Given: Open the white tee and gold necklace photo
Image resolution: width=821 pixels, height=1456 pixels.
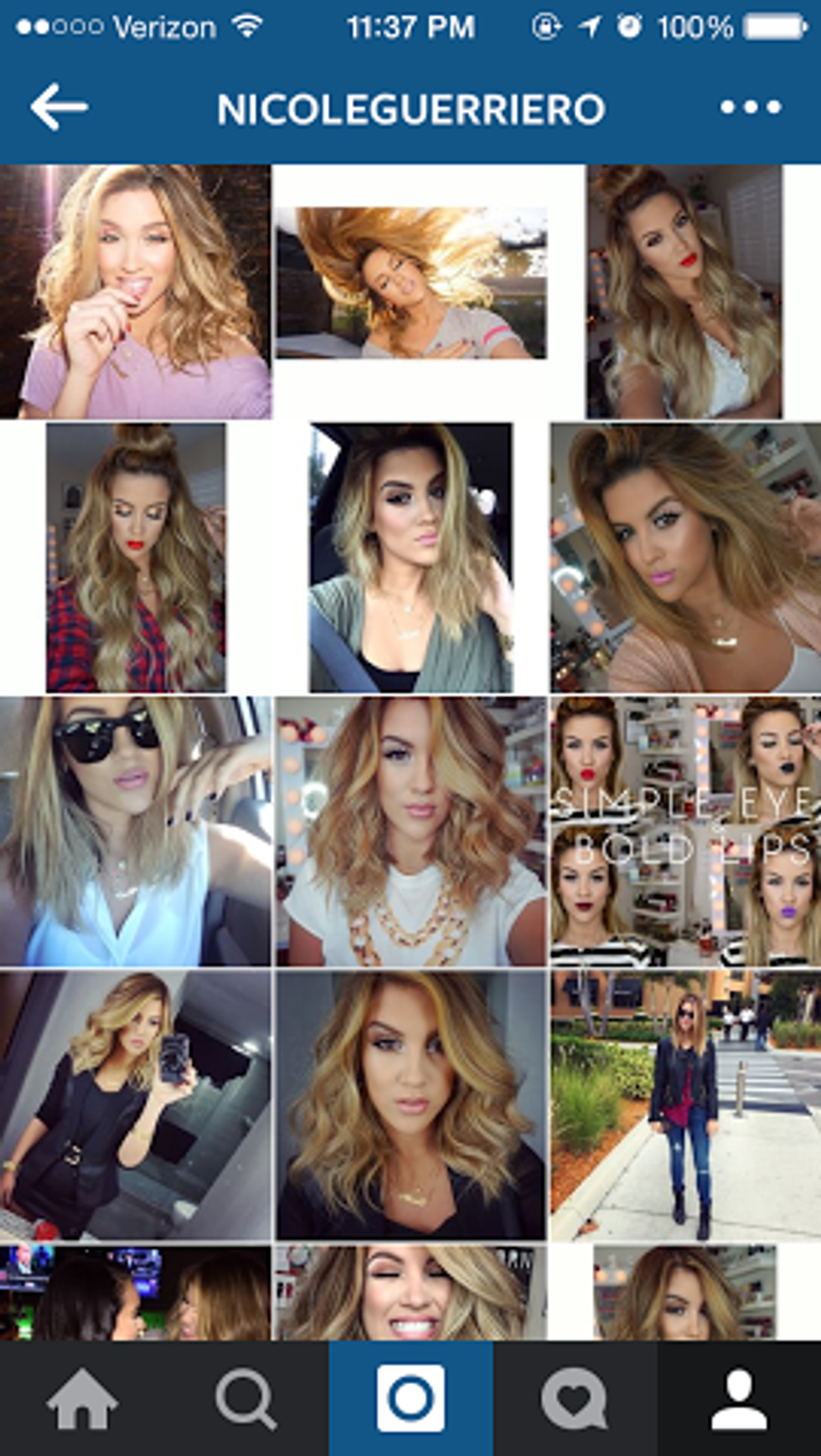Looking at the screenshot, I should click(x=410, y=831).
